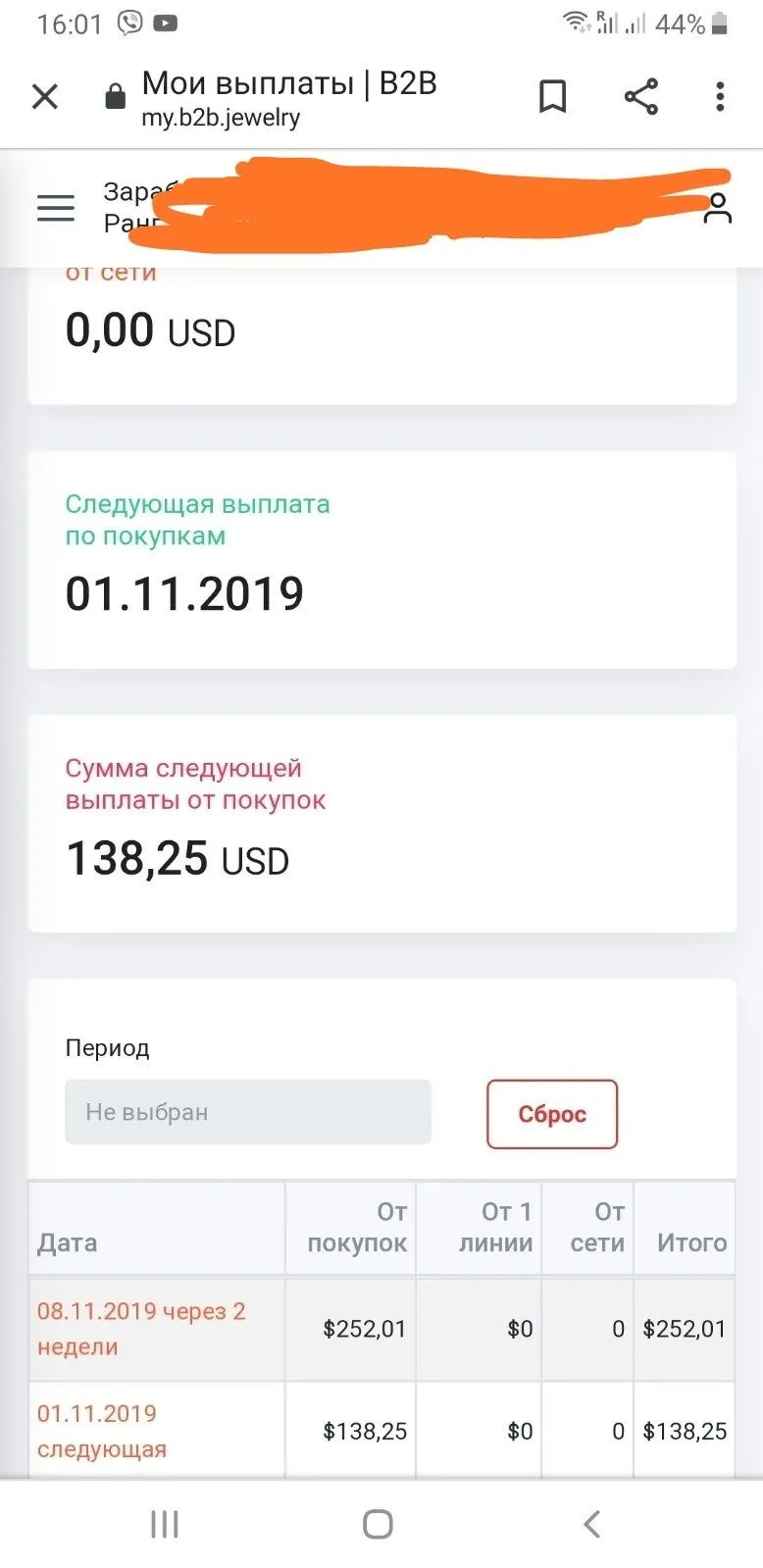Viewport: 763px width, 1568px height.
Task: Open recent apps from navigation bar
Action: pos(165,1524)
